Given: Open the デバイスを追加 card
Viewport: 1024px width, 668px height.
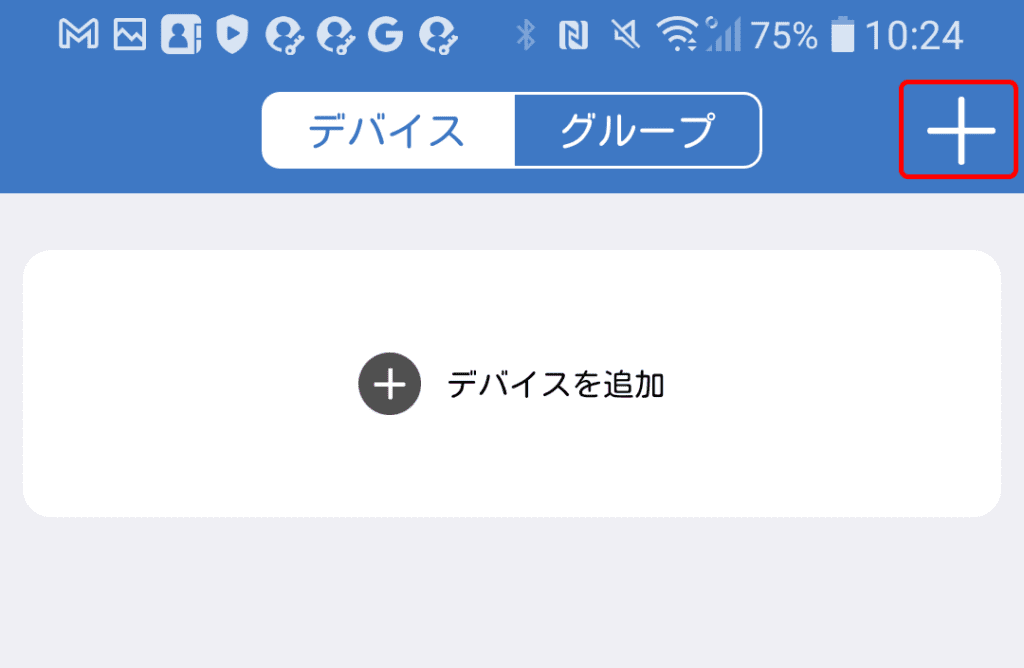Looking at the screenshot, I should pyautogui.click(x=511, y=384).
